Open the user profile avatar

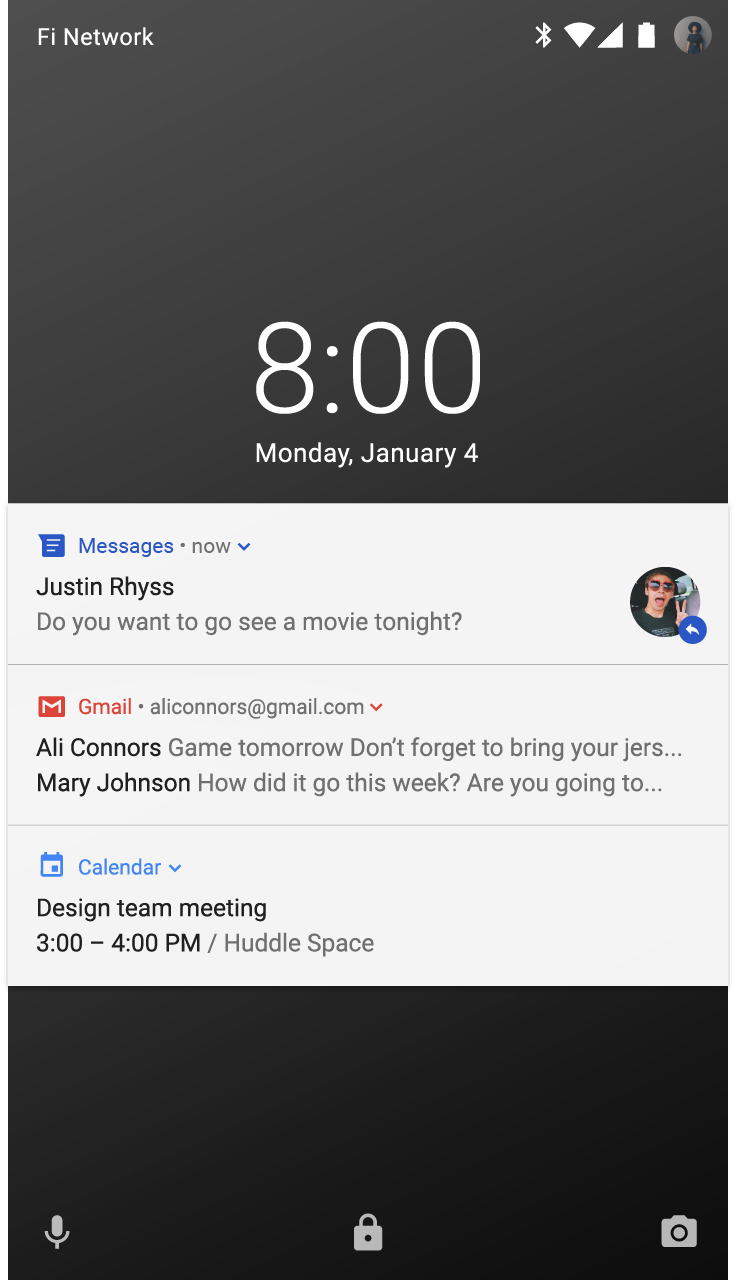point(692,36)
